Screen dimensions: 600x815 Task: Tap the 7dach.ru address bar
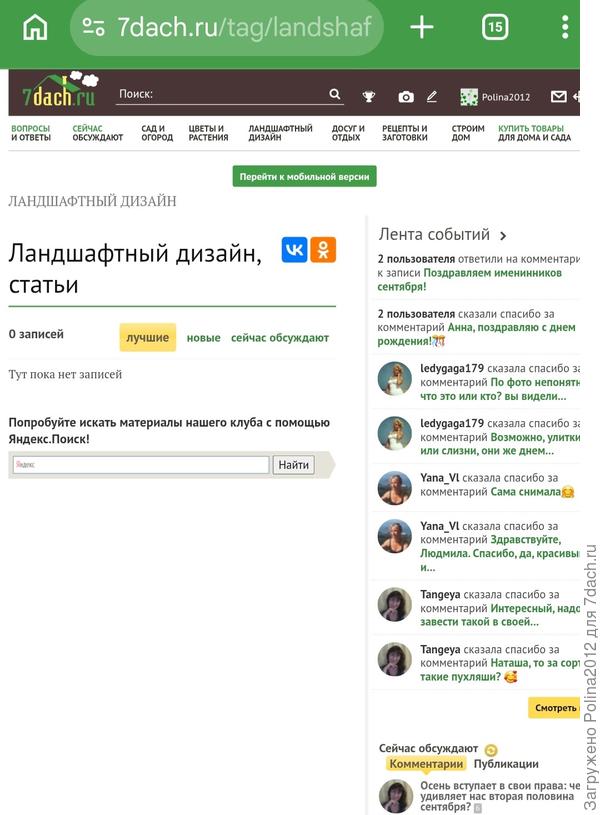pos(227,27)
